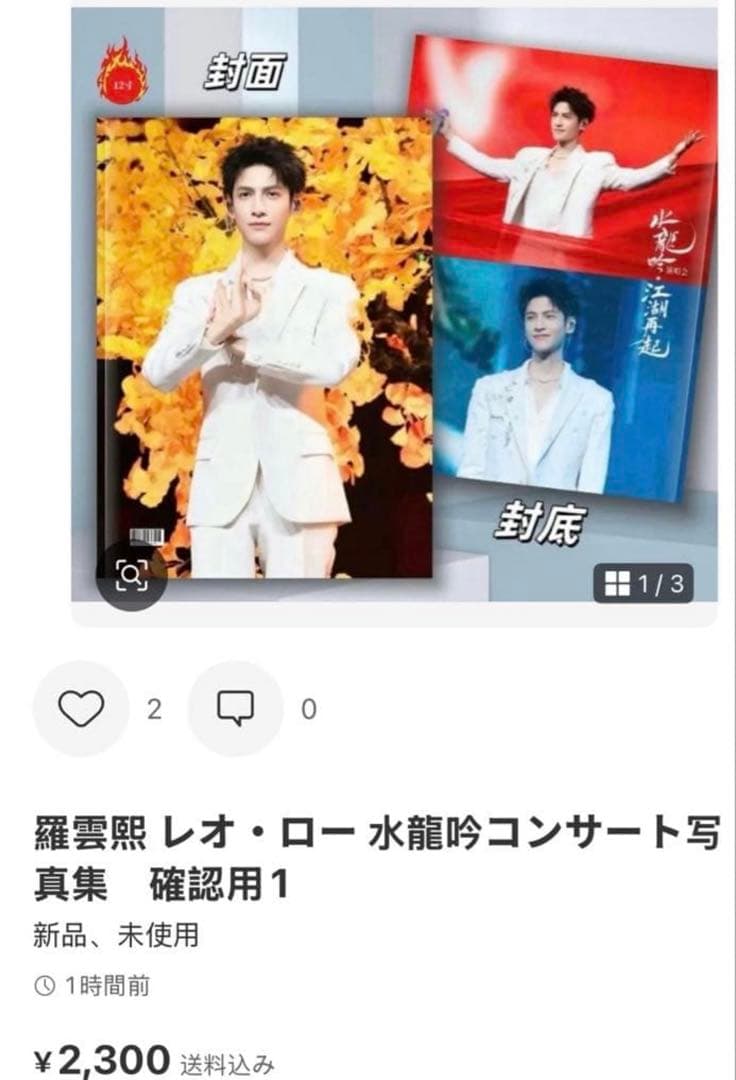
Task: Like this listing with the heart
Action: coord(81,709)
